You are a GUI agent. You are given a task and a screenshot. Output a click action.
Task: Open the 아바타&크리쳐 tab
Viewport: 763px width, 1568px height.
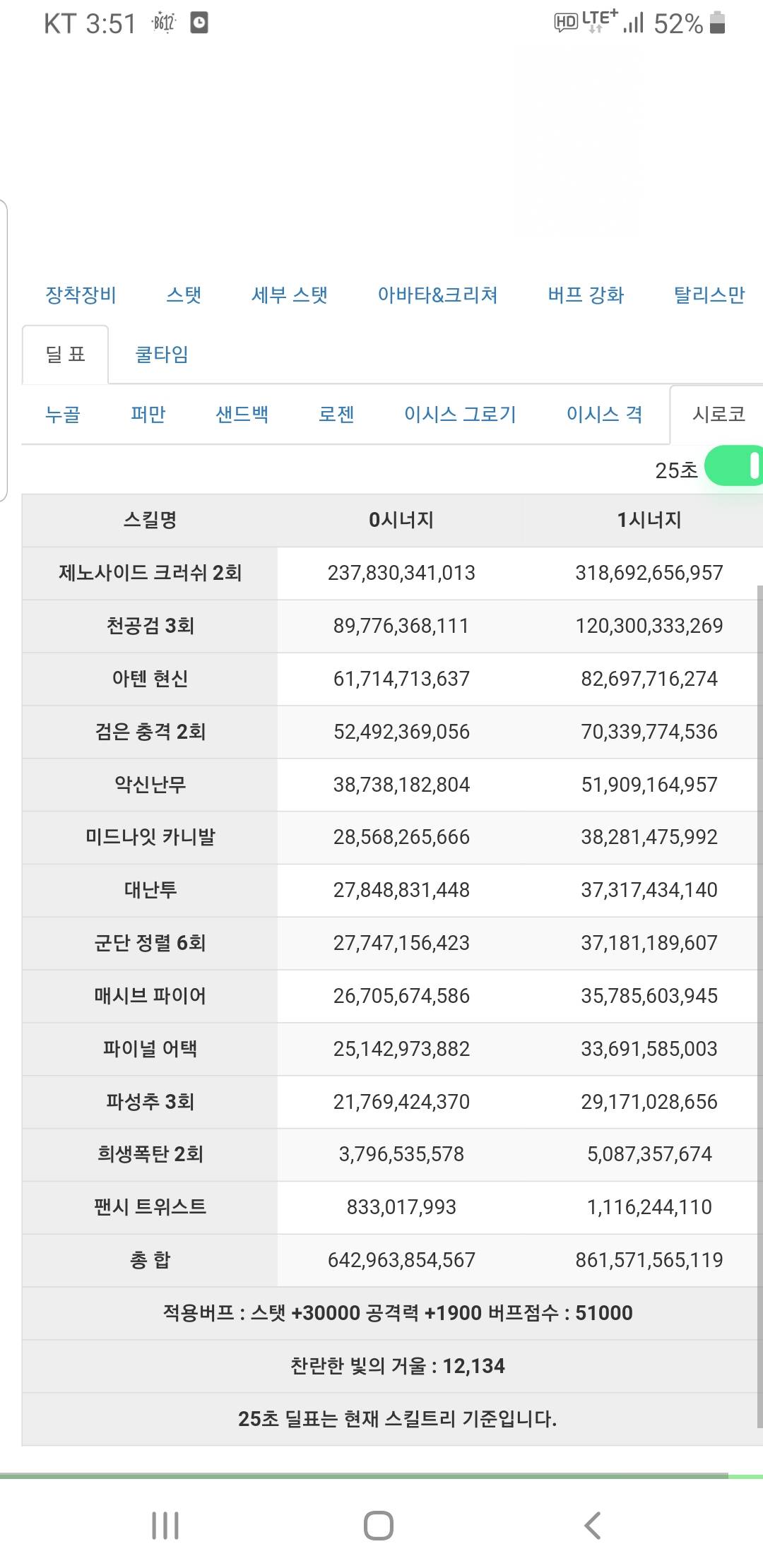(437, 295)
